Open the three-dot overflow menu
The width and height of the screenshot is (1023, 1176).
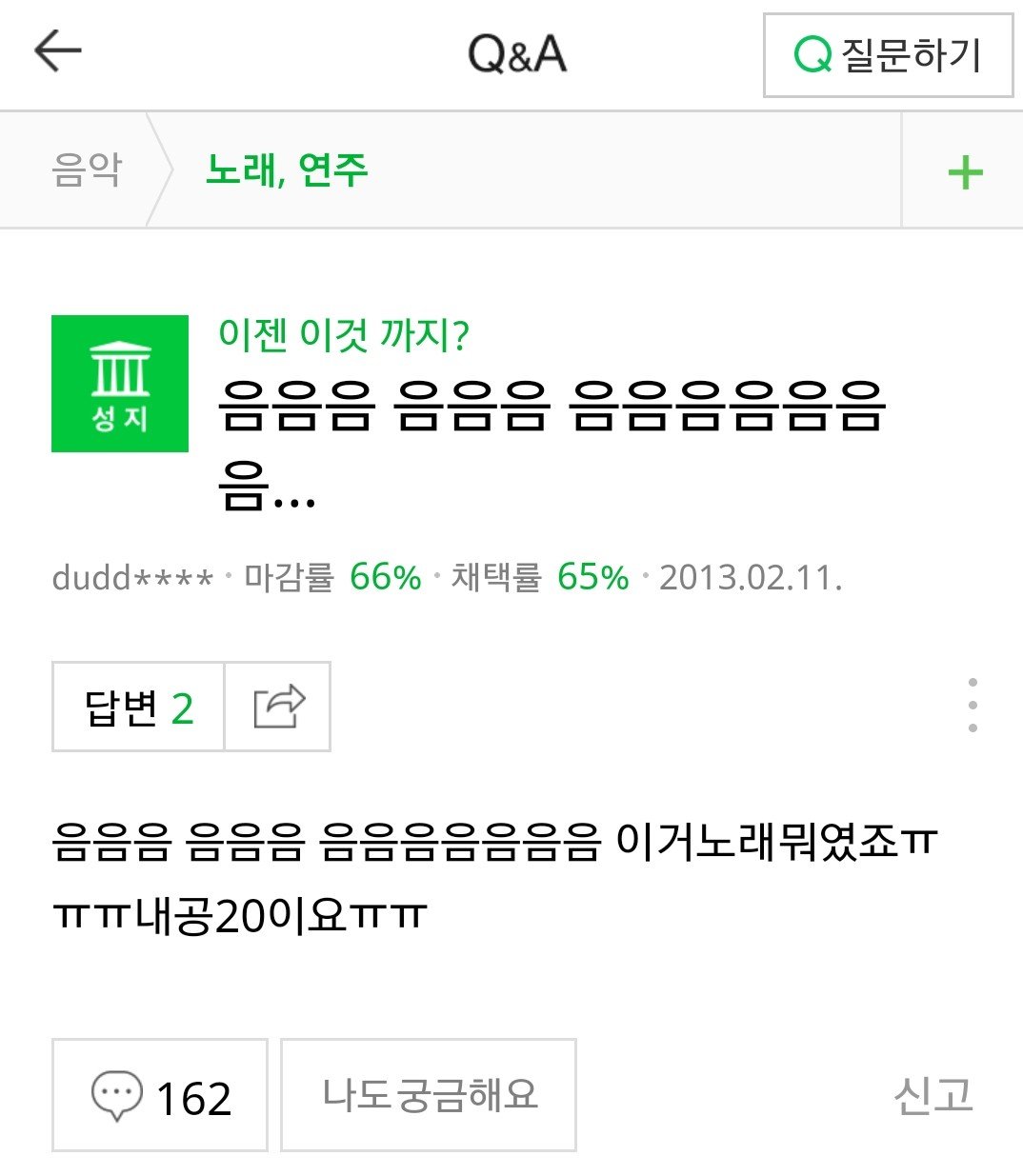point(972,706)
